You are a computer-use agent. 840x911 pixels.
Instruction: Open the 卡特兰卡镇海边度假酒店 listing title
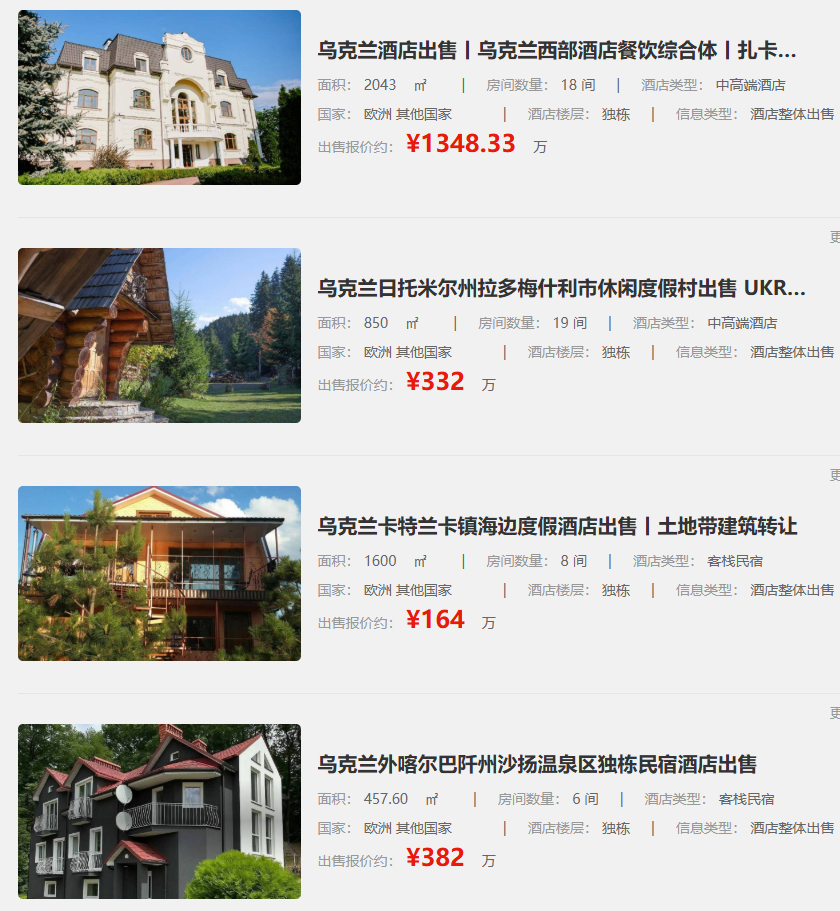[557, 526]
